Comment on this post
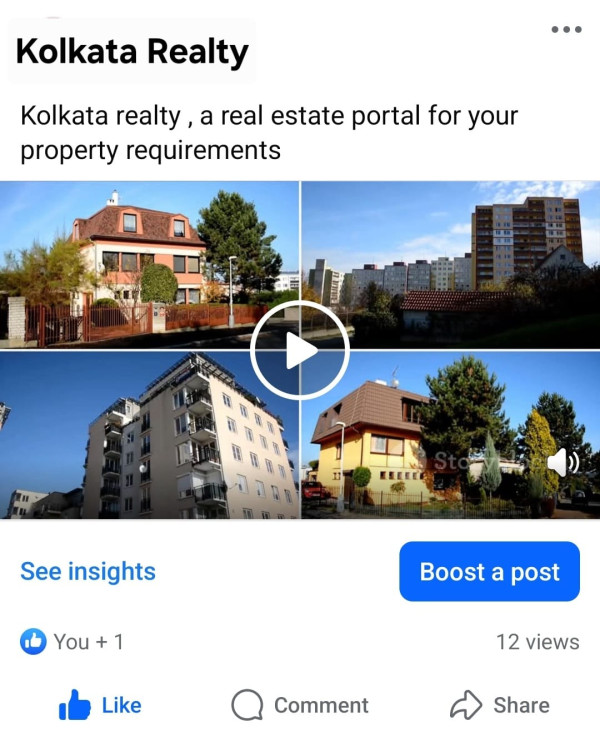 (300, 706)
